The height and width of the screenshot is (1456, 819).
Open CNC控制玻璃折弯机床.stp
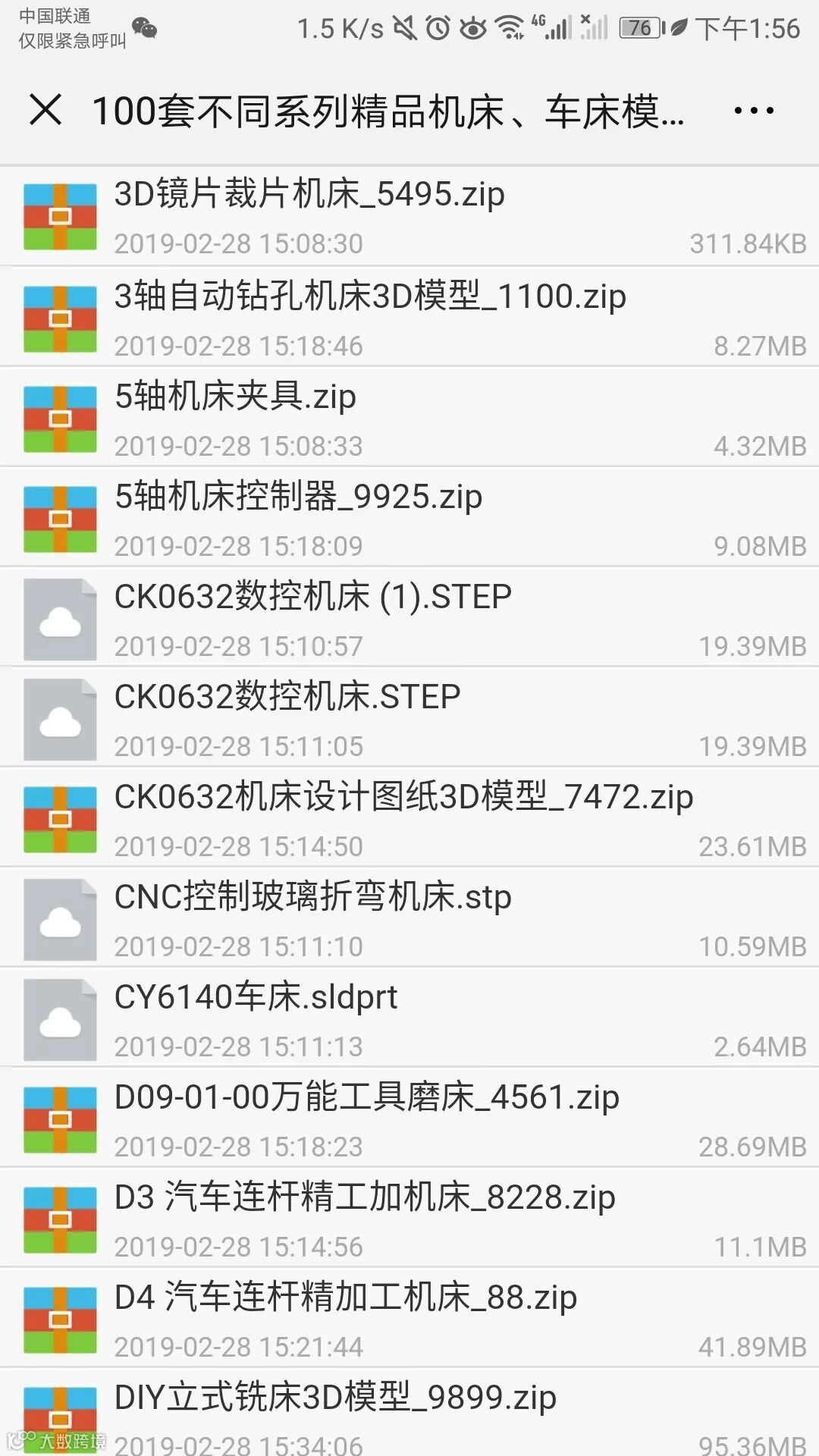click(409, 919)
